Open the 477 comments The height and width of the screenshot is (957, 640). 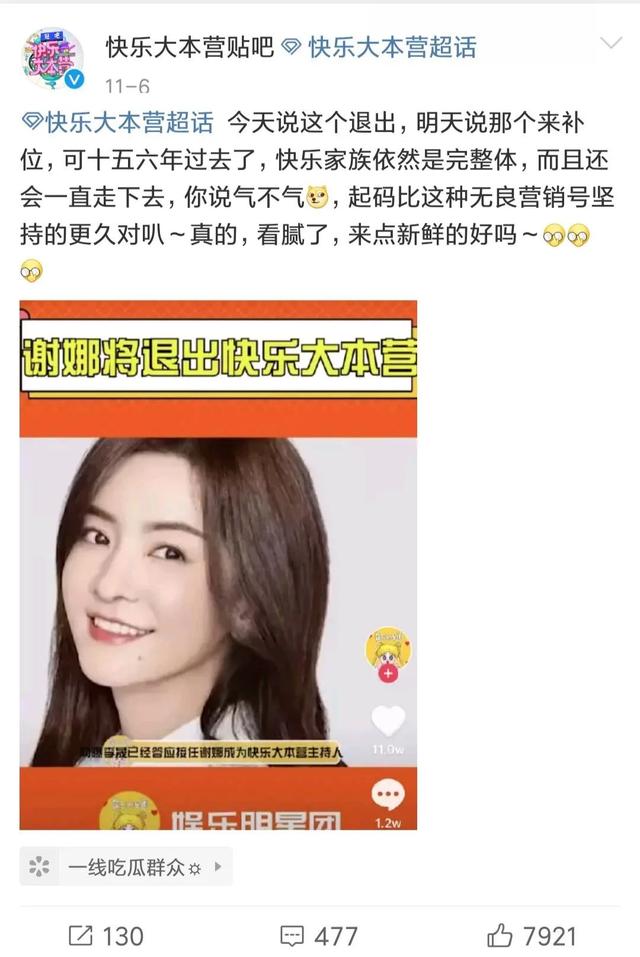(x=319, y=936)
